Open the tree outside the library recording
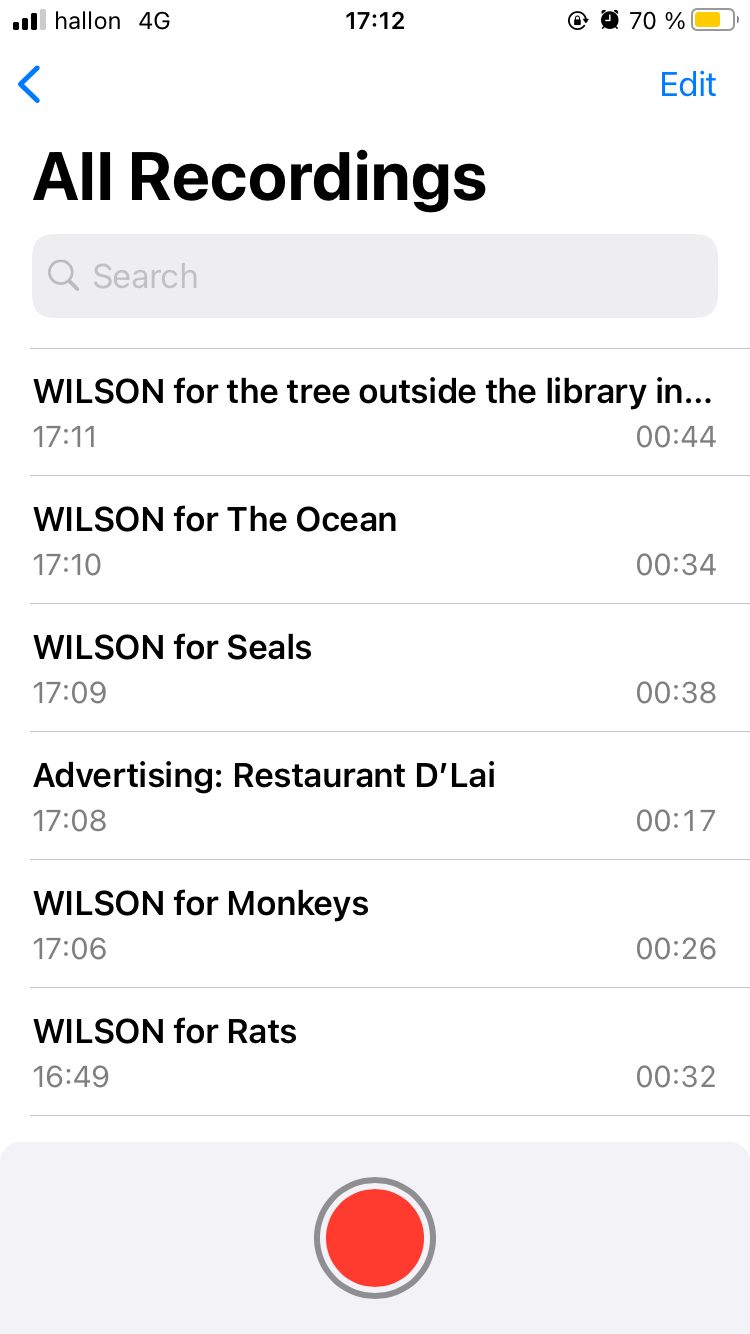The width and height of the screenshot is (750, 1334). [375, 412]
